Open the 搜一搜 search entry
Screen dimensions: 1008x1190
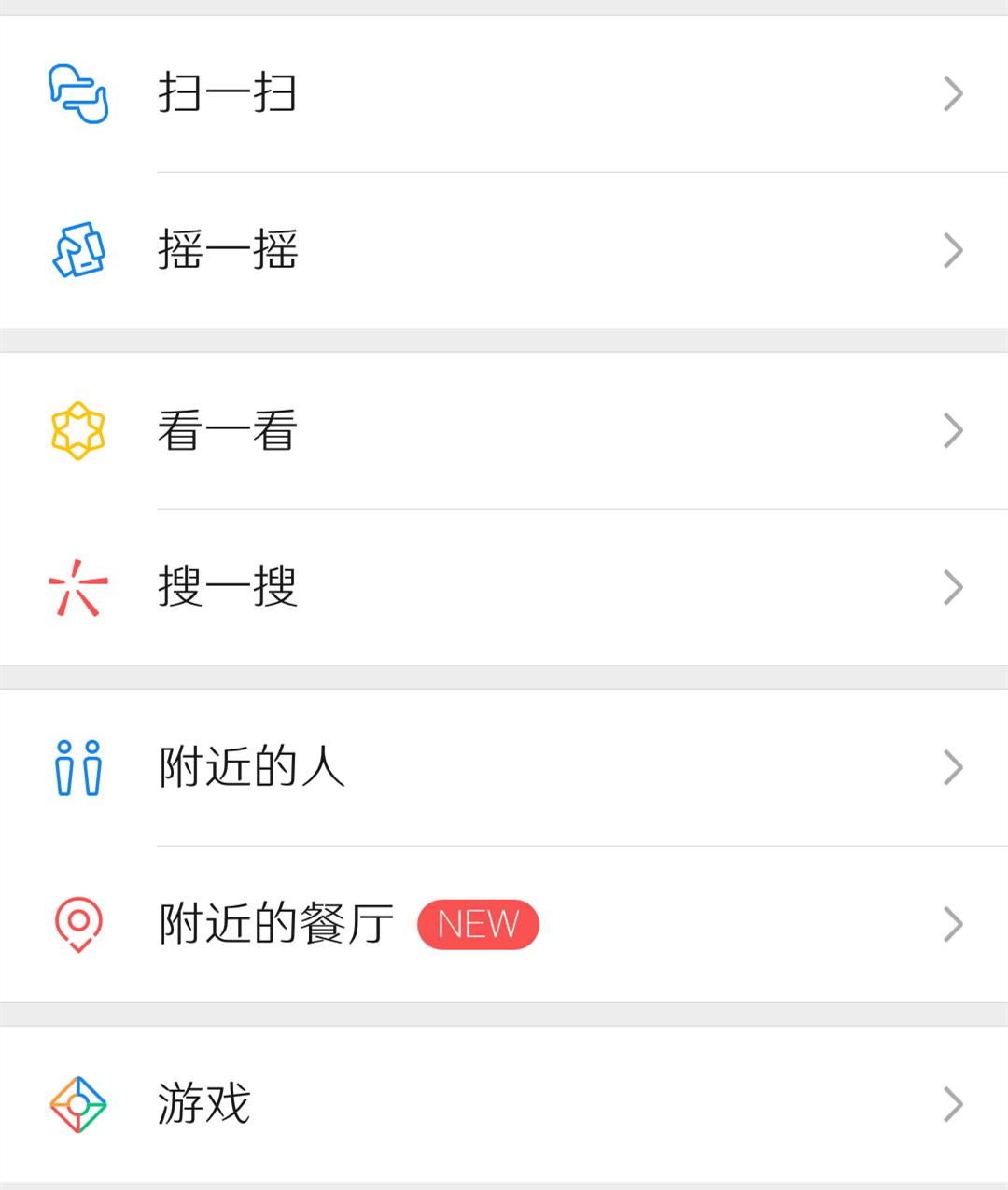tap(227, 587)
